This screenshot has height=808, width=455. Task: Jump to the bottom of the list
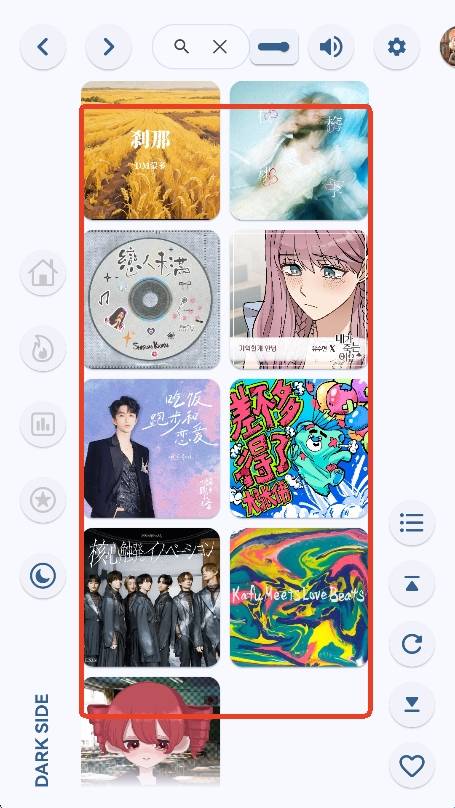pos(412,705)
